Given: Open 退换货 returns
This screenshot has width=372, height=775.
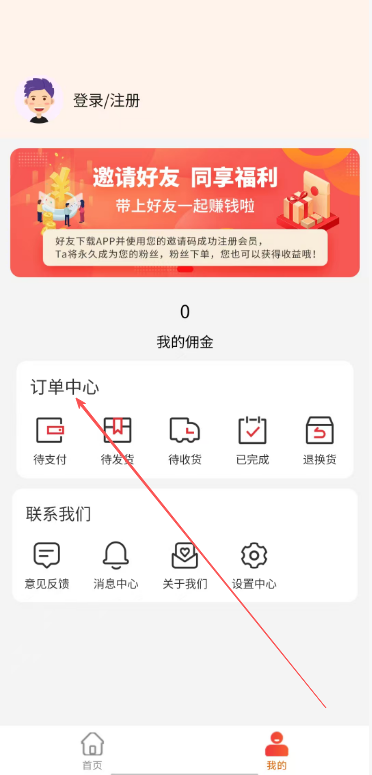Looking at the screenshot, I should point(320,441).
